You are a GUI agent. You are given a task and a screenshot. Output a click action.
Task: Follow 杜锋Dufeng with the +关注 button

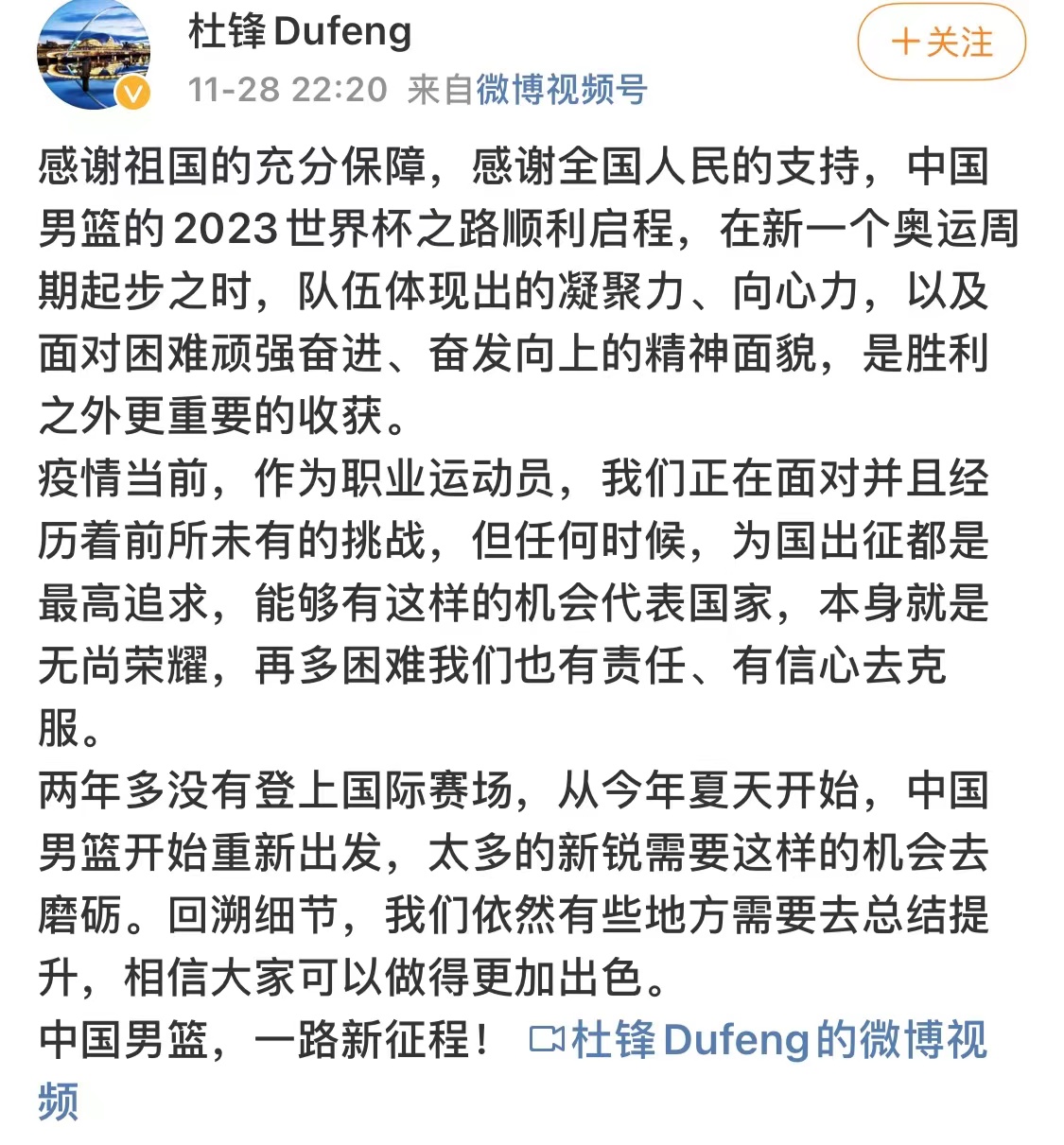(x=941, y=43)
